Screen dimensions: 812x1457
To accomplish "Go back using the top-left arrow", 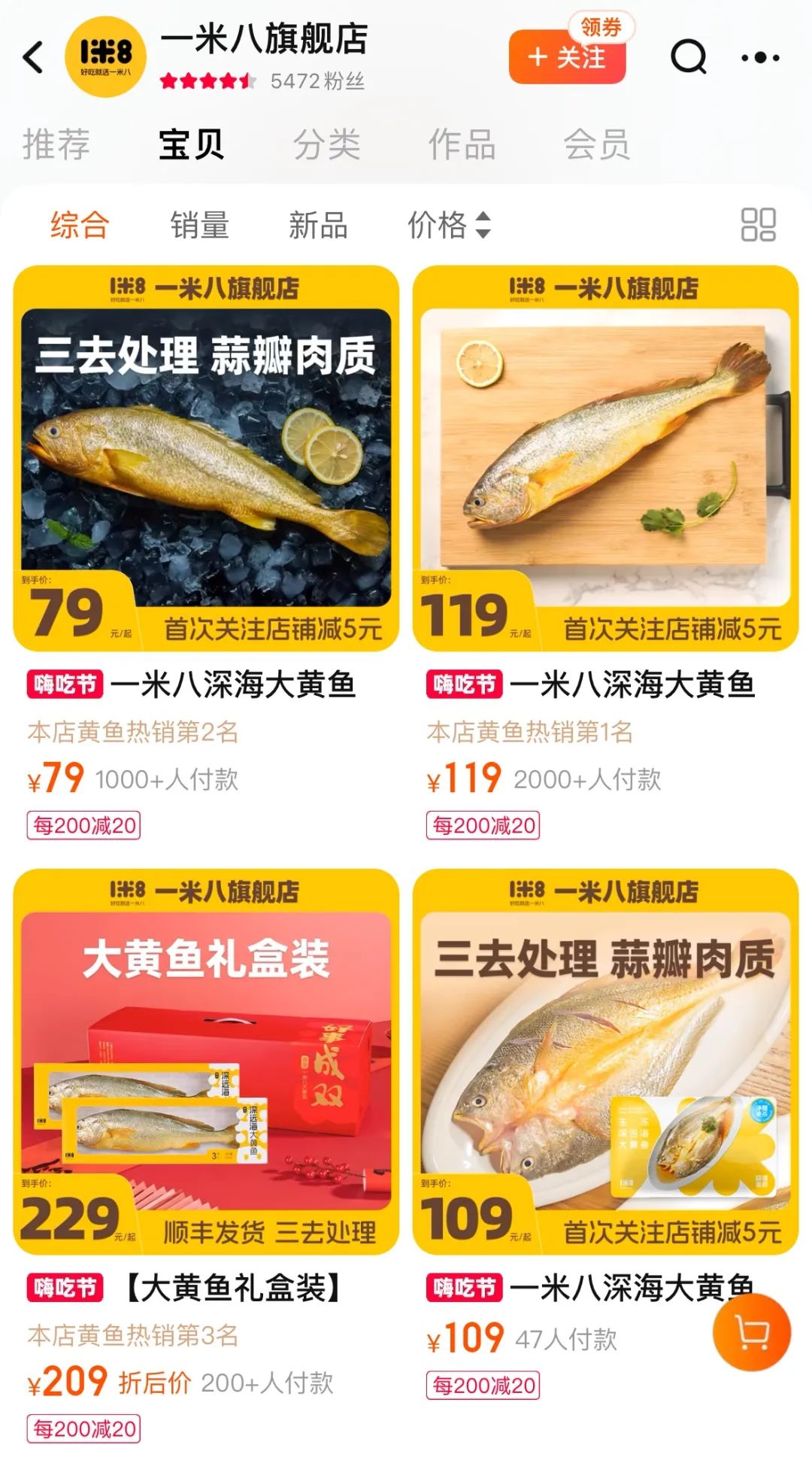I will 34,57.
